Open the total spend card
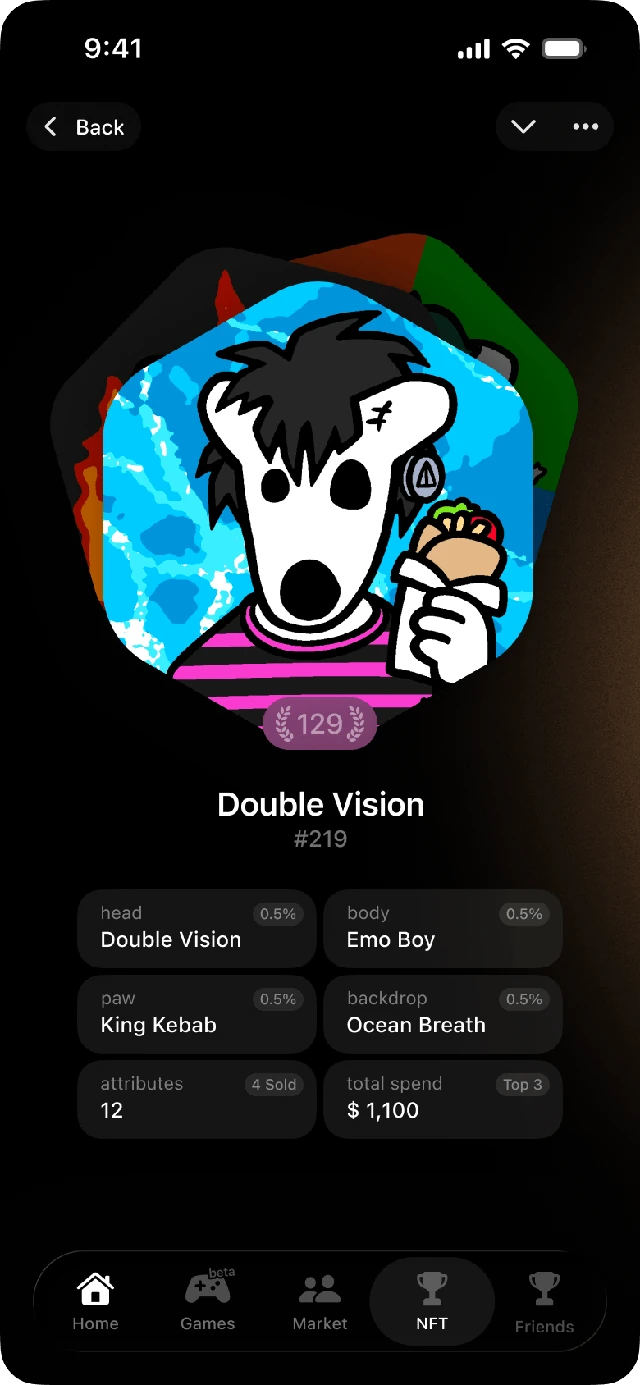Image resolution: width=640 pixels, height=1385 pixels. [x=443, y=1099]
